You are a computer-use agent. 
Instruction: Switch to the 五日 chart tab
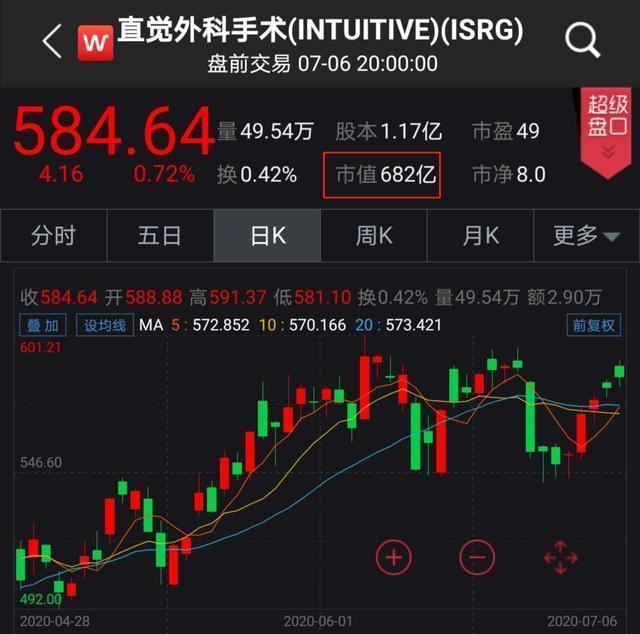pyautogui.click(x=160, y=236)
